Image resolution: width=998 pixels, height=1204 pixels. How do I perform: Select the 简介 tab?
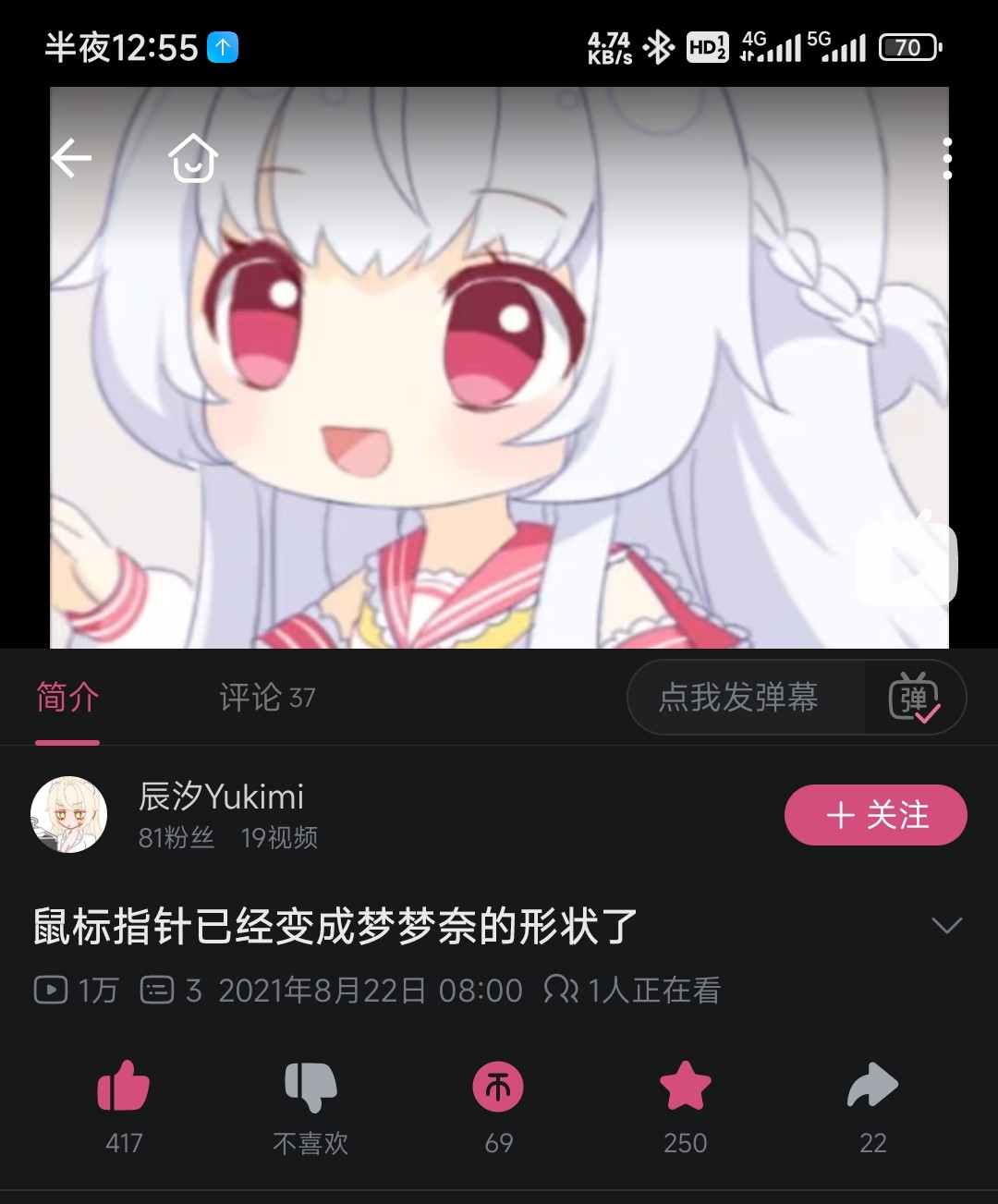click(x=67, y=698)
